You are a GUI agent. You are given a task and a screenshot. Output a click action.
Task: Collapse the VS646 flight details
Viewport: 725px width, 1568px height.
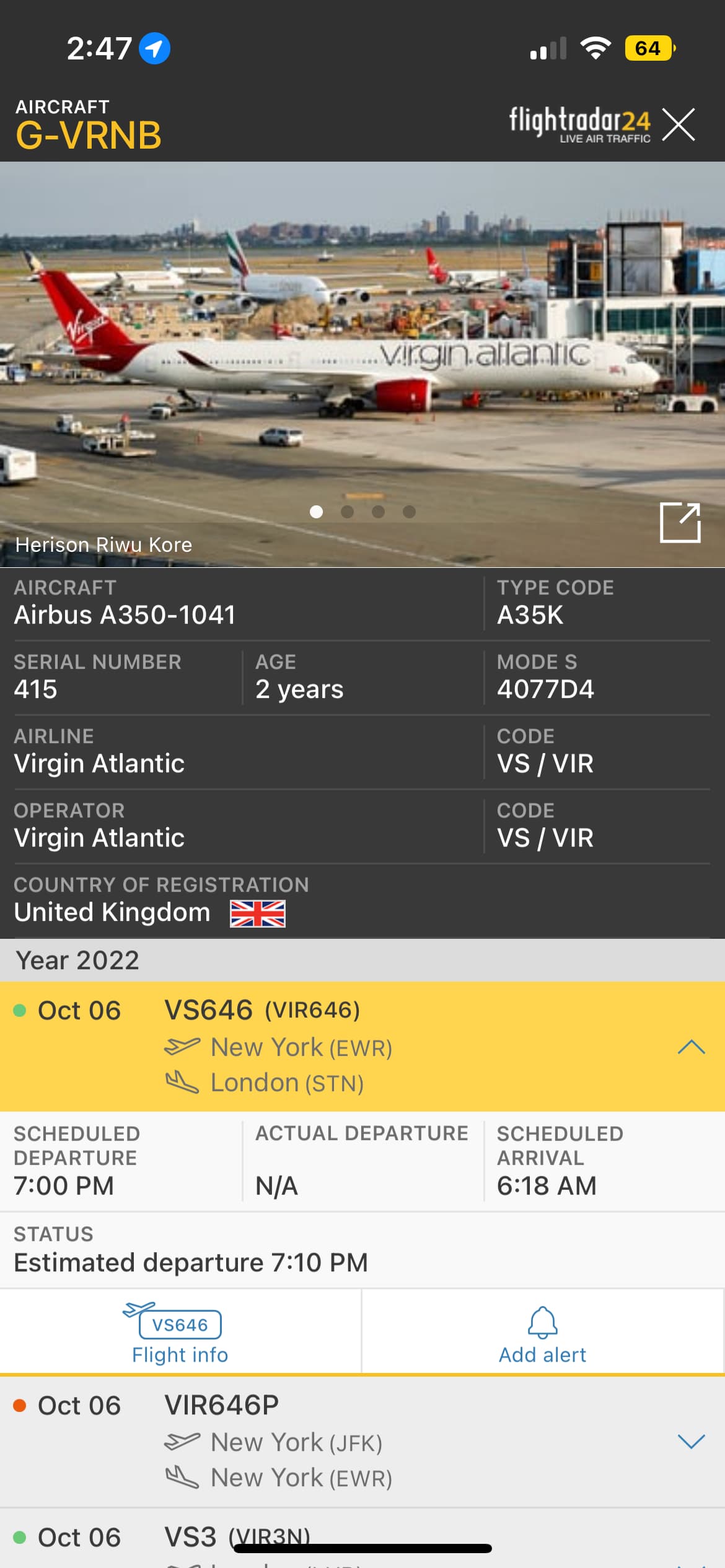[x=691, y=1047]
